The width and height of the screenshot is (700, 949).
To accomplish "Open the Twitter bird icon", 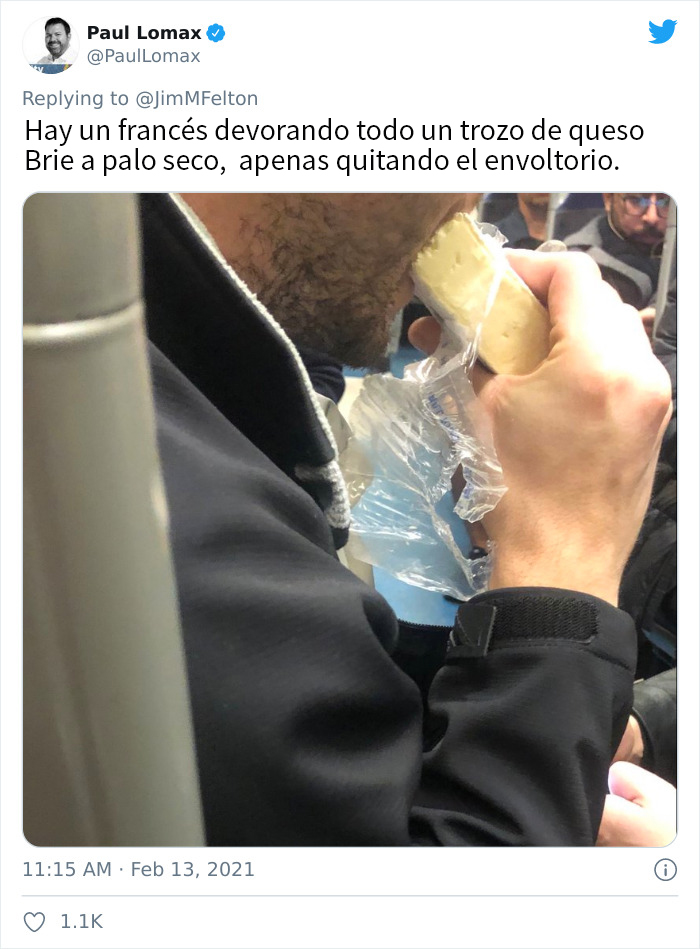I will [x=662, y=33].
